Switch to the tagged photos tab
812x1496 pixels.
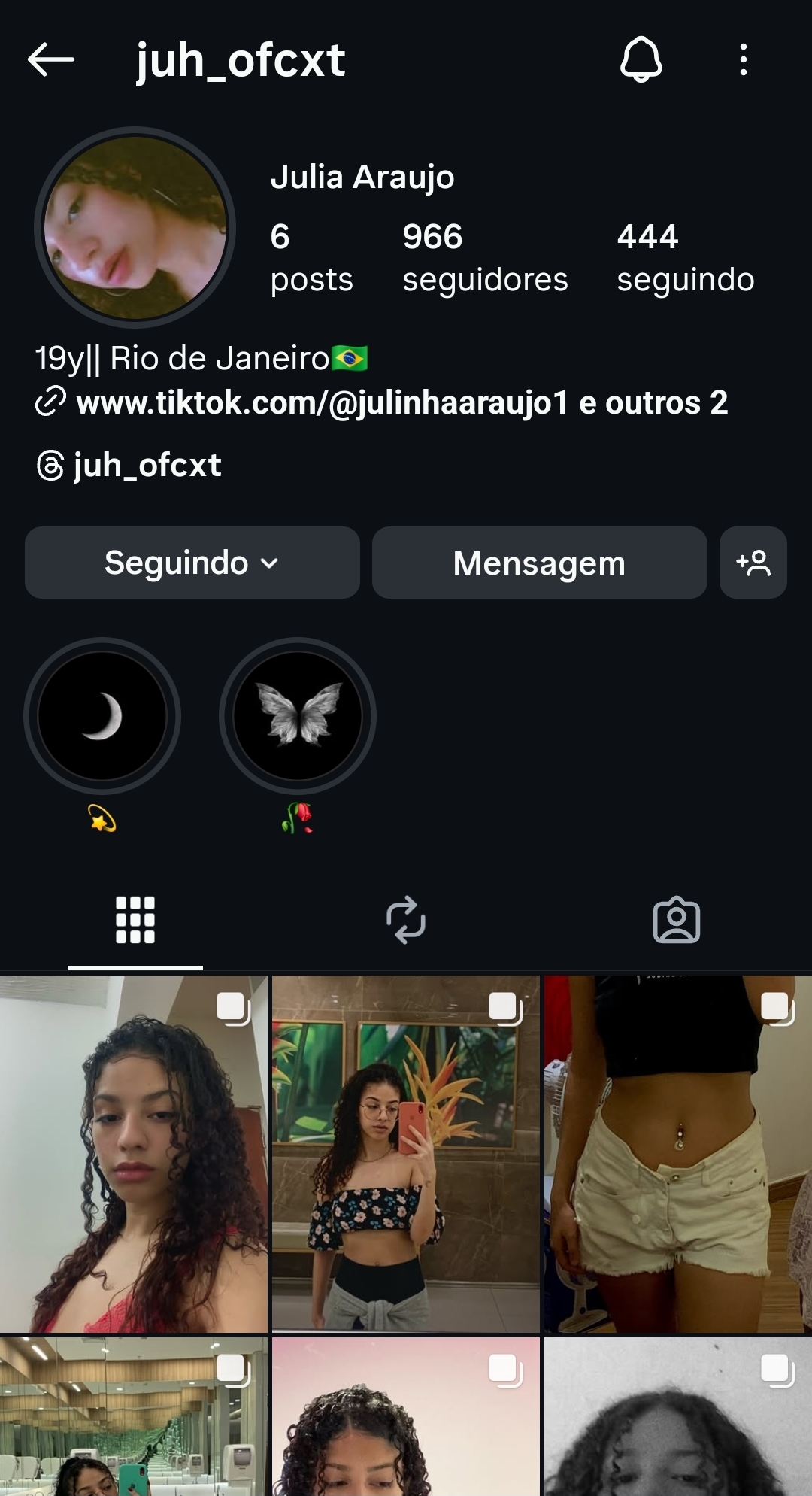(677, 919)
